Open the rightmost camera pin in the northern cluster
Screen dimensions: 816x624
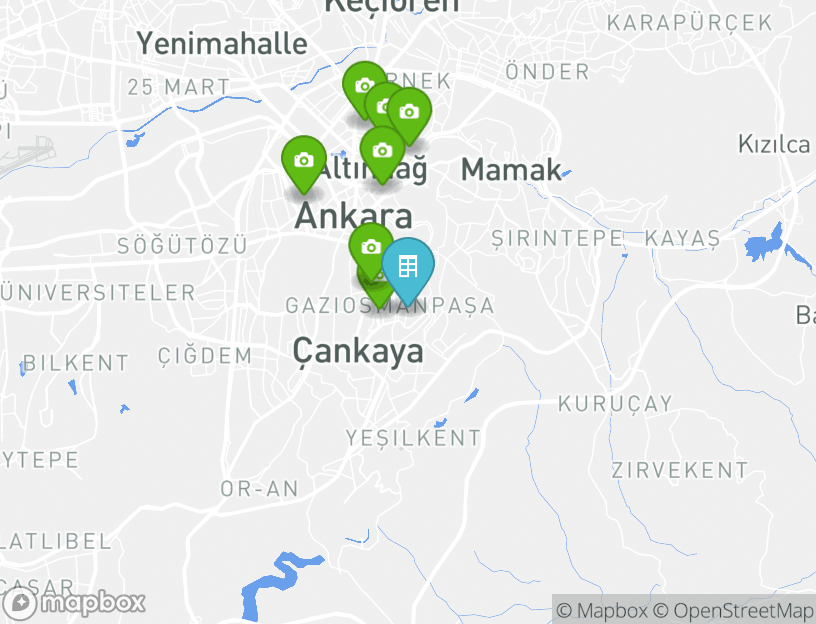pos(408,112)
